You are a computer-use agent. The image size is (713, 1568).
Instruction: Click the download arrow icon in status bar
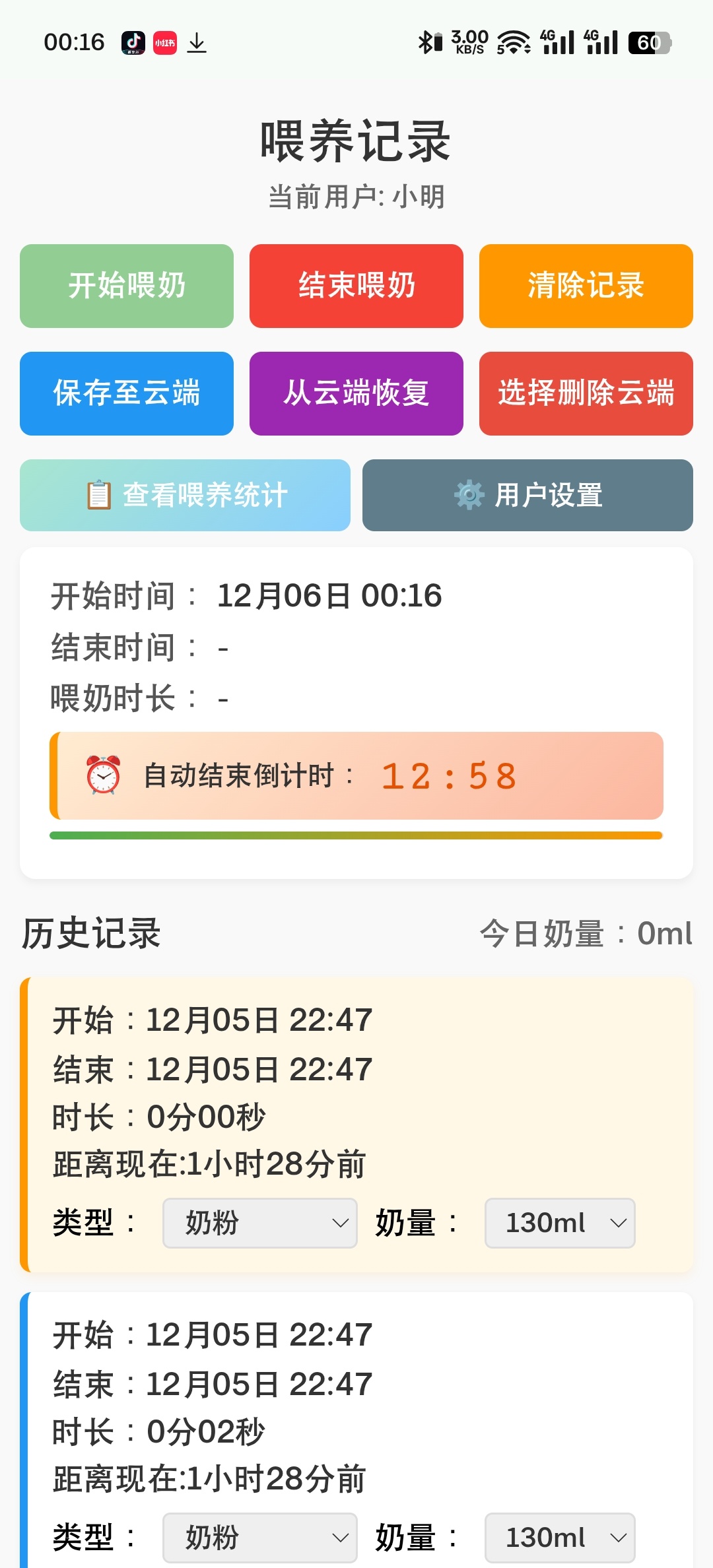click(x=197, y=42)
